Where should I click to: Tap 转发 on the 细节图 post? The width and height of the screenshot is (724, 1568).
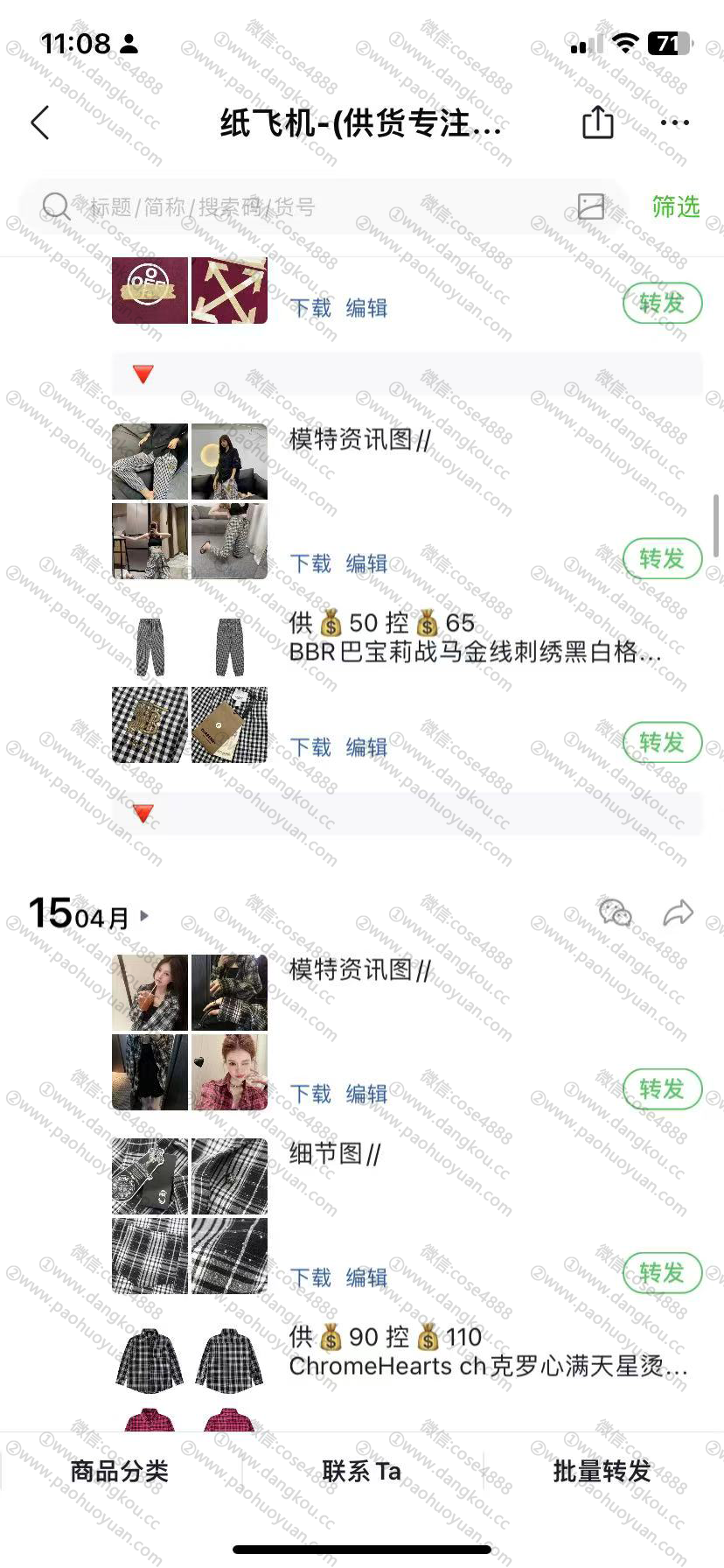[x=662, y=1273]
